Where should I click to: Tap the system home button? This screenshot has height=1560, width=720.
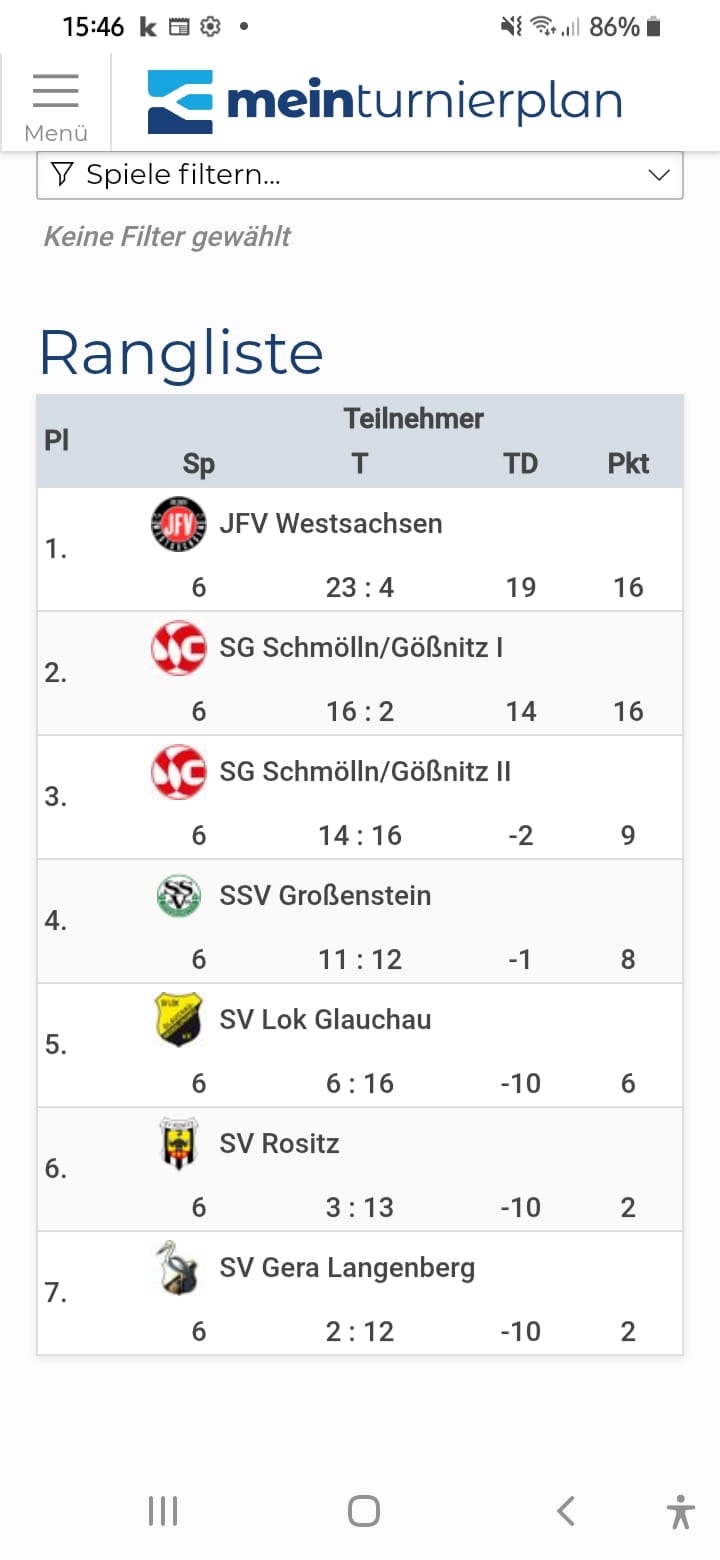point(363,1511)
